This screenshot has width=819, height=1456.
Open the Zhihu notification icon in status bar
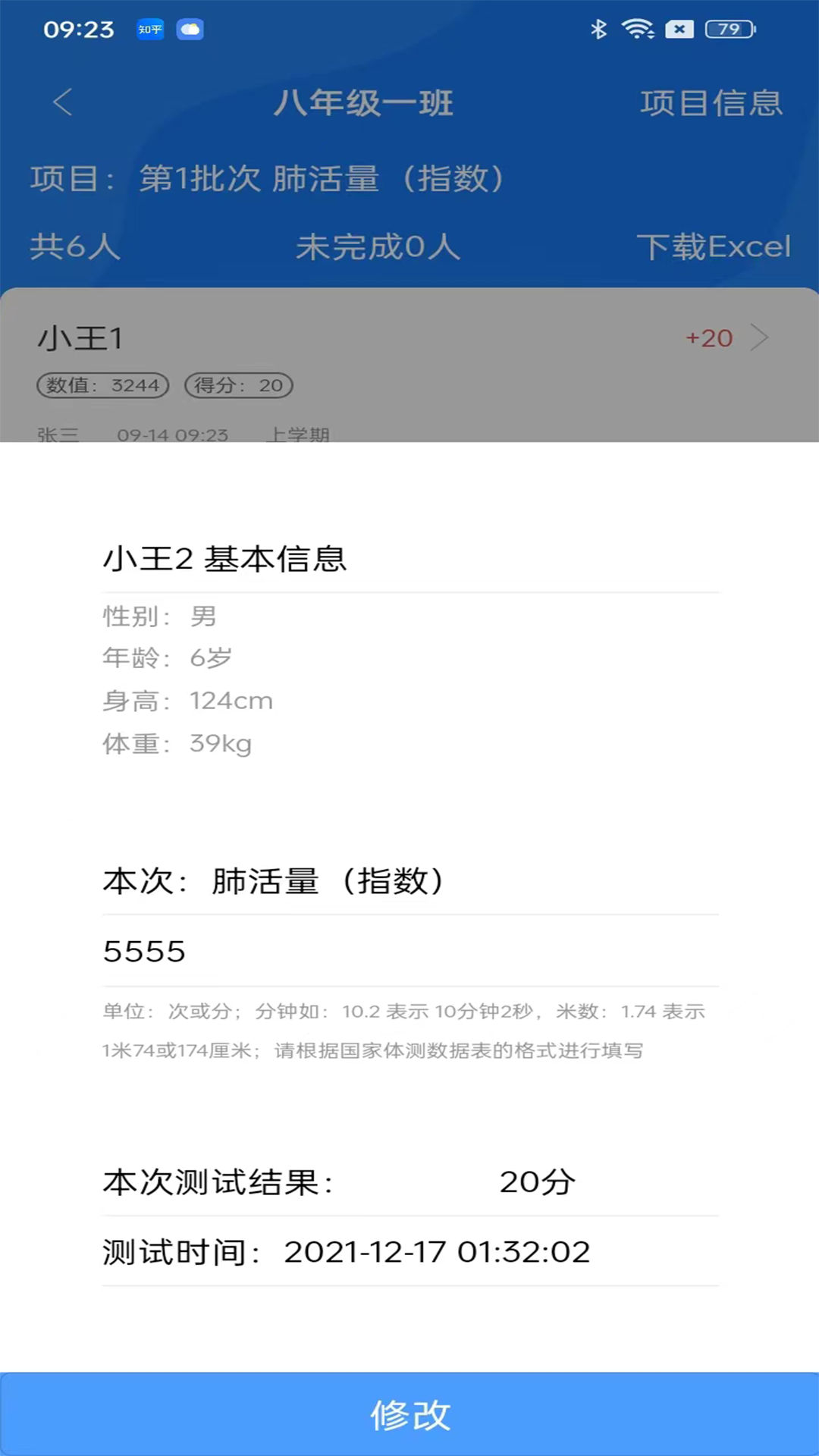(x=149, y=29)
